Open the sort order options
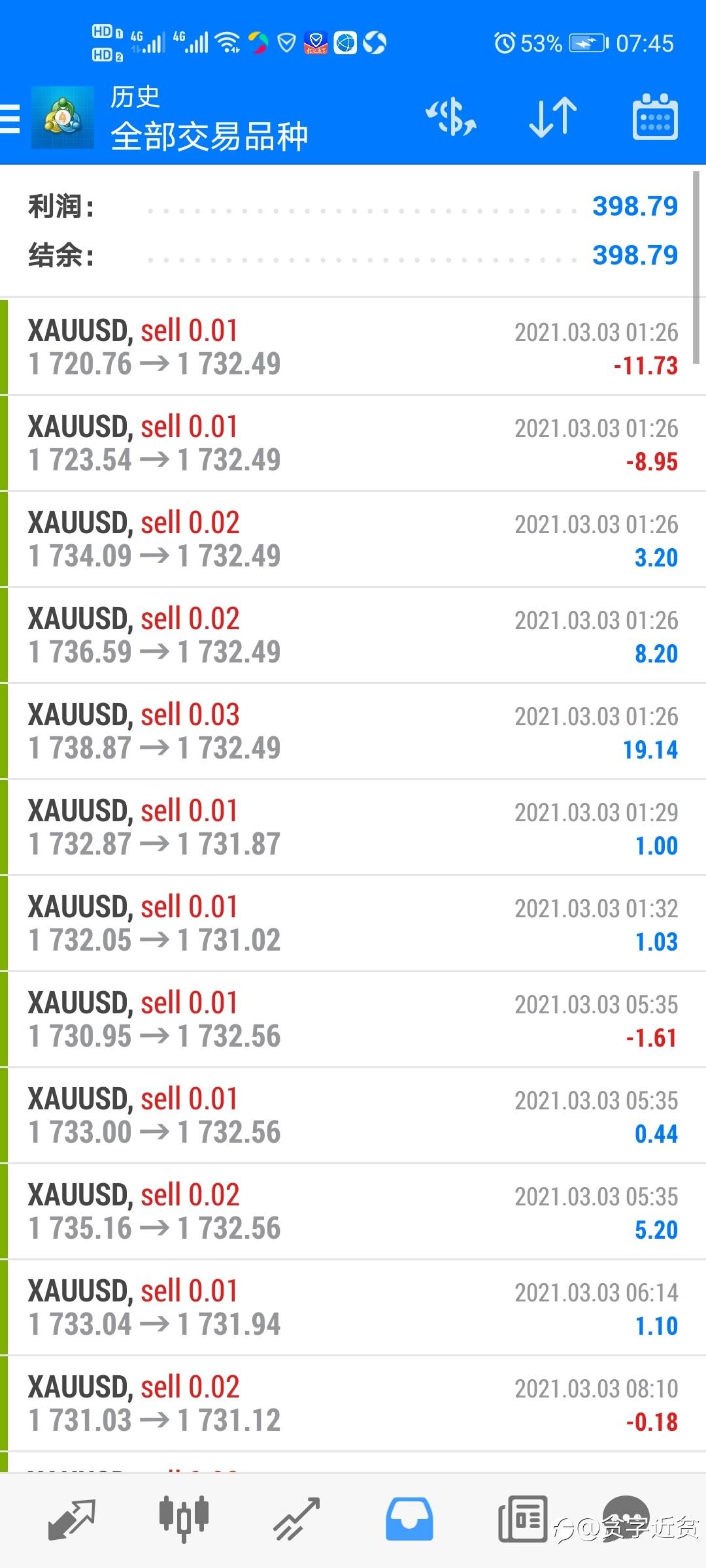 coord(553,118)
